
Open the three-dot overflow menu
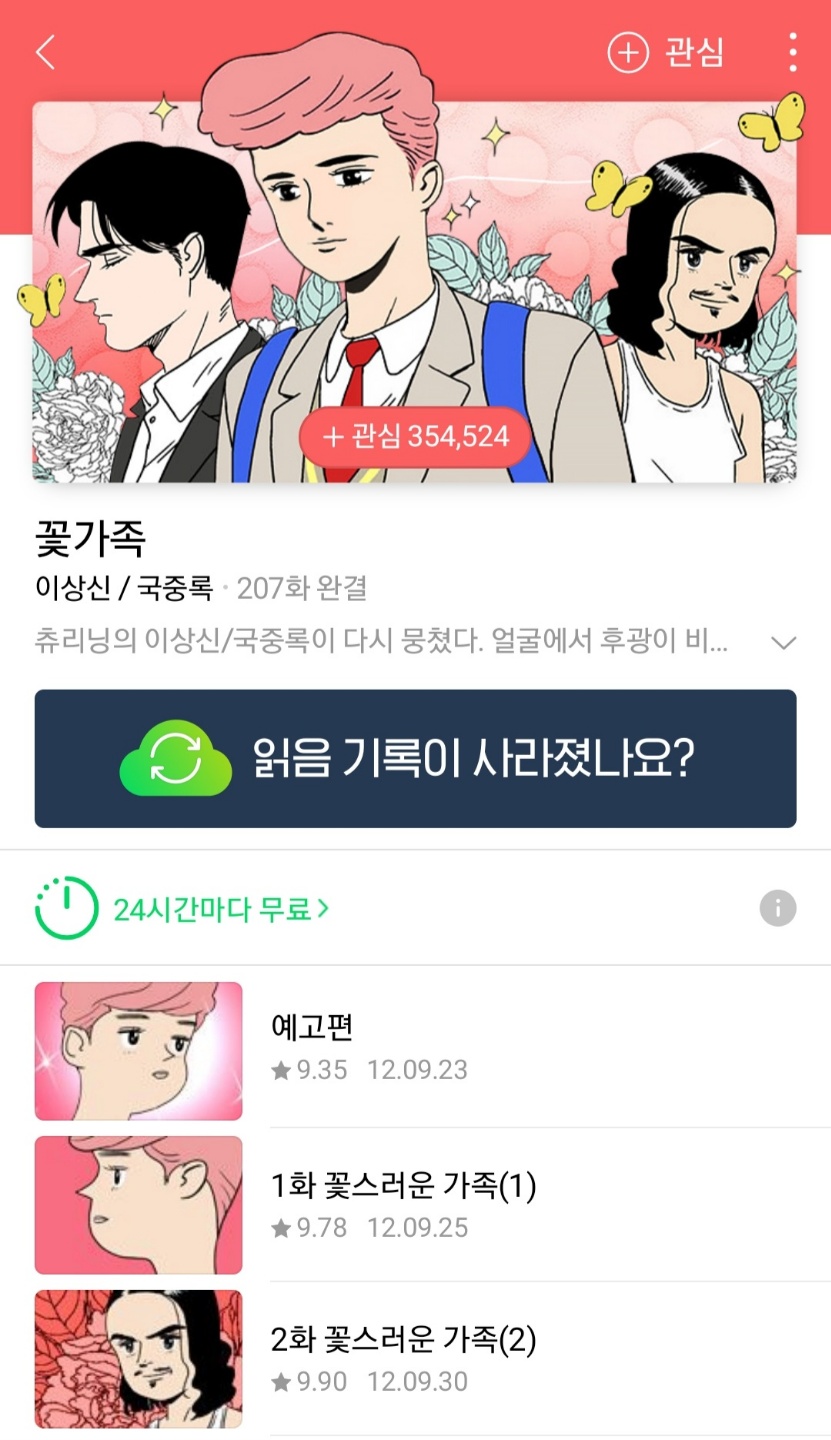(792, 52)
